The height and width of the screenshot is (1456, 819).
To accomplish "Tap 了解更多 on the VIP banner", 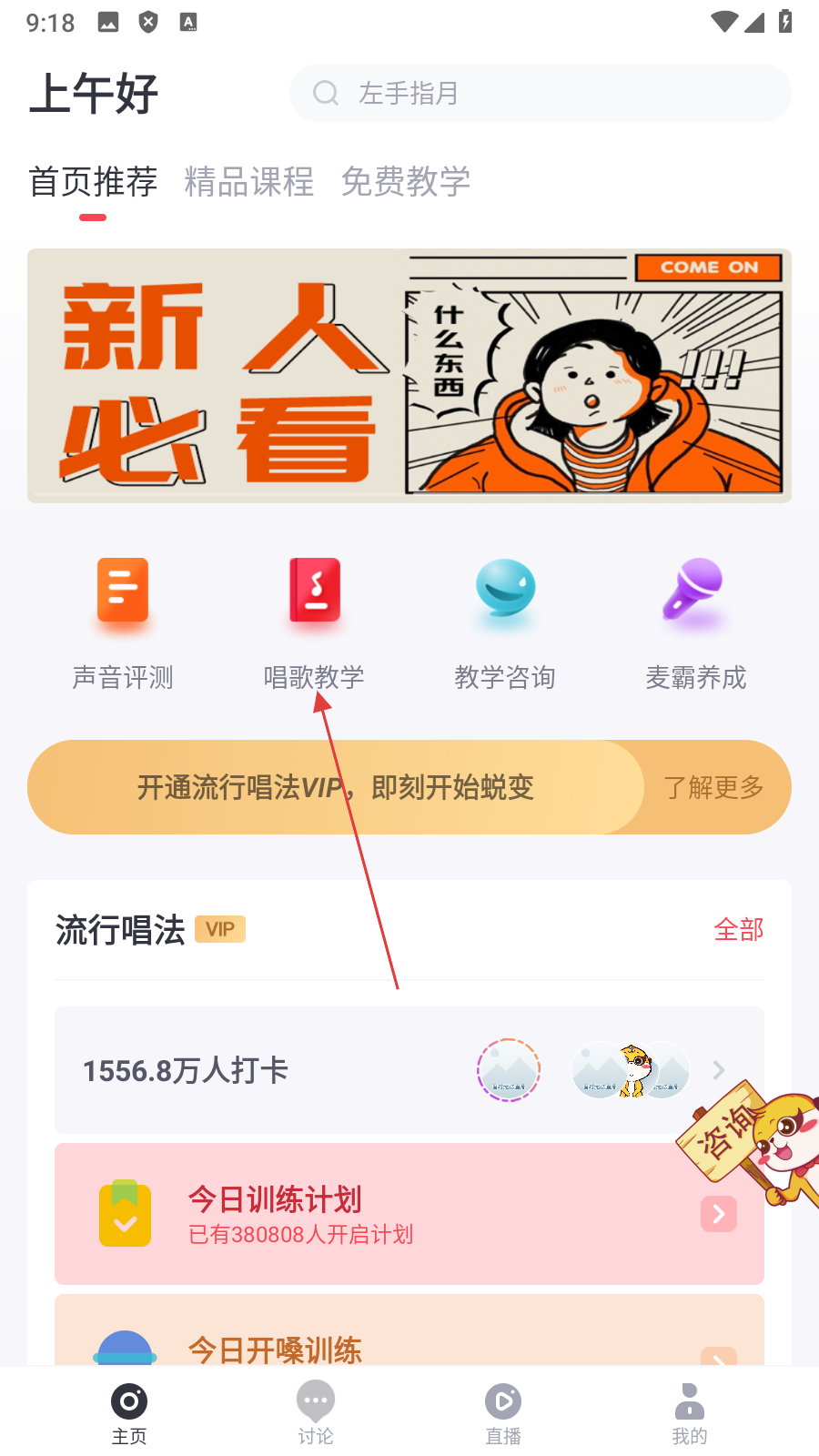I will pos(713,787).
